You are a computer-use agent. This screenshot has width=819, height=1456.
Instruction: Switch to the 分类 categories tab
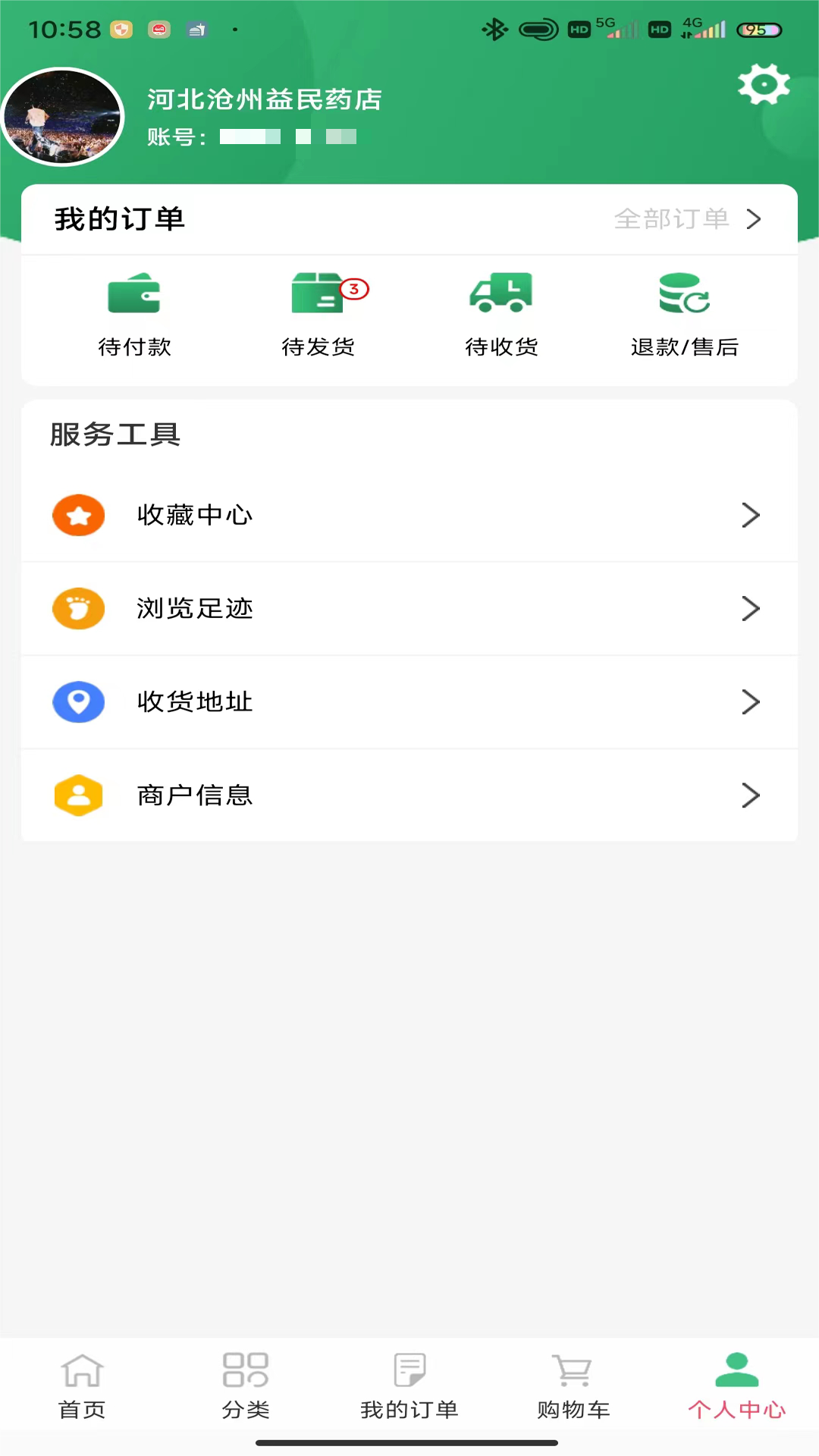pos(246,1385)
